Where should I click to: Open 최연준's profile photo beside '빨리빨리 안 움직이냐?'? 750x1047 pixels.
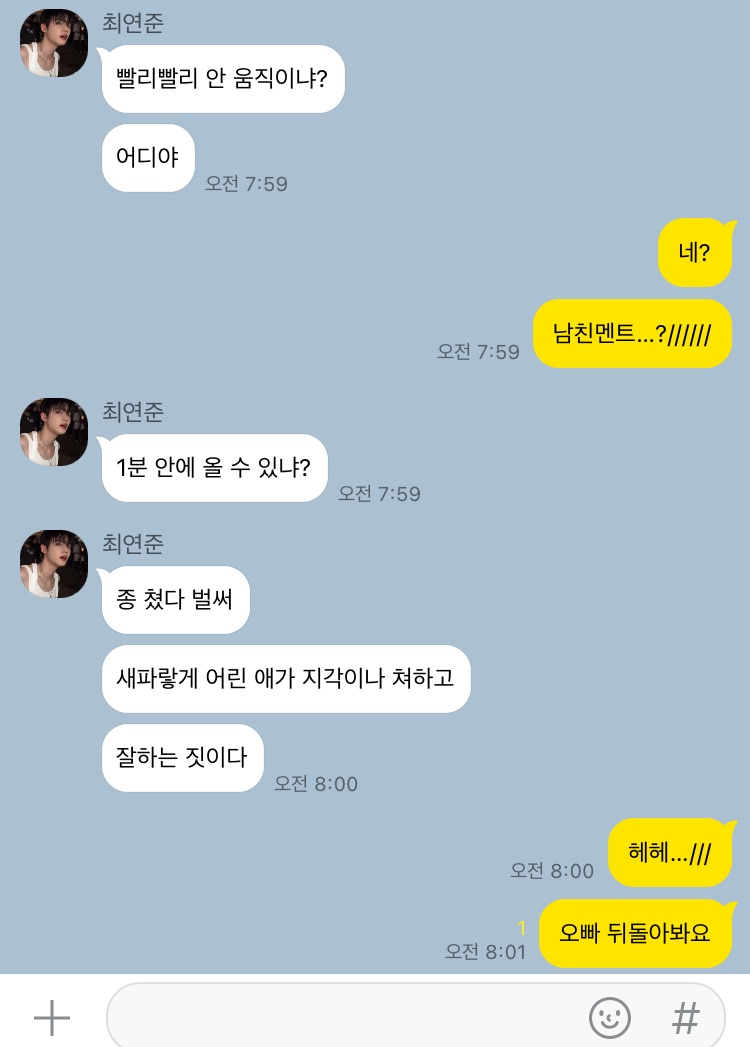54,43
